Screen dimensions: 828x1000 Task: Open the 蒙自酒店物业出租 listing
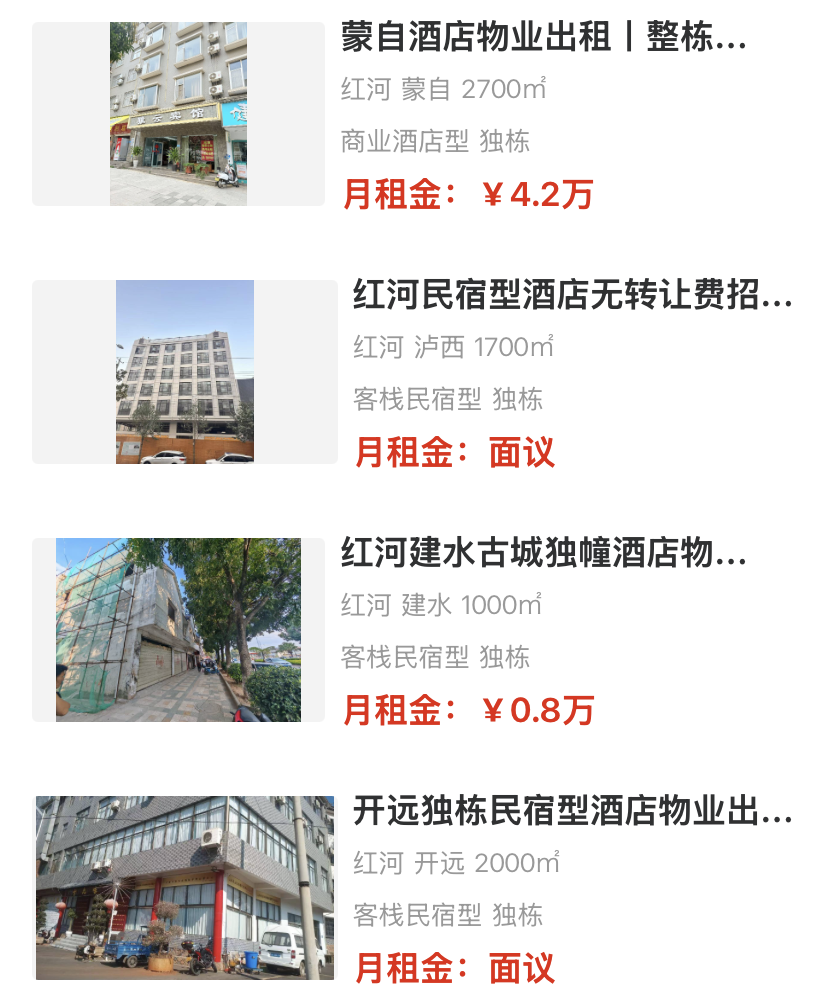point(543,40)
